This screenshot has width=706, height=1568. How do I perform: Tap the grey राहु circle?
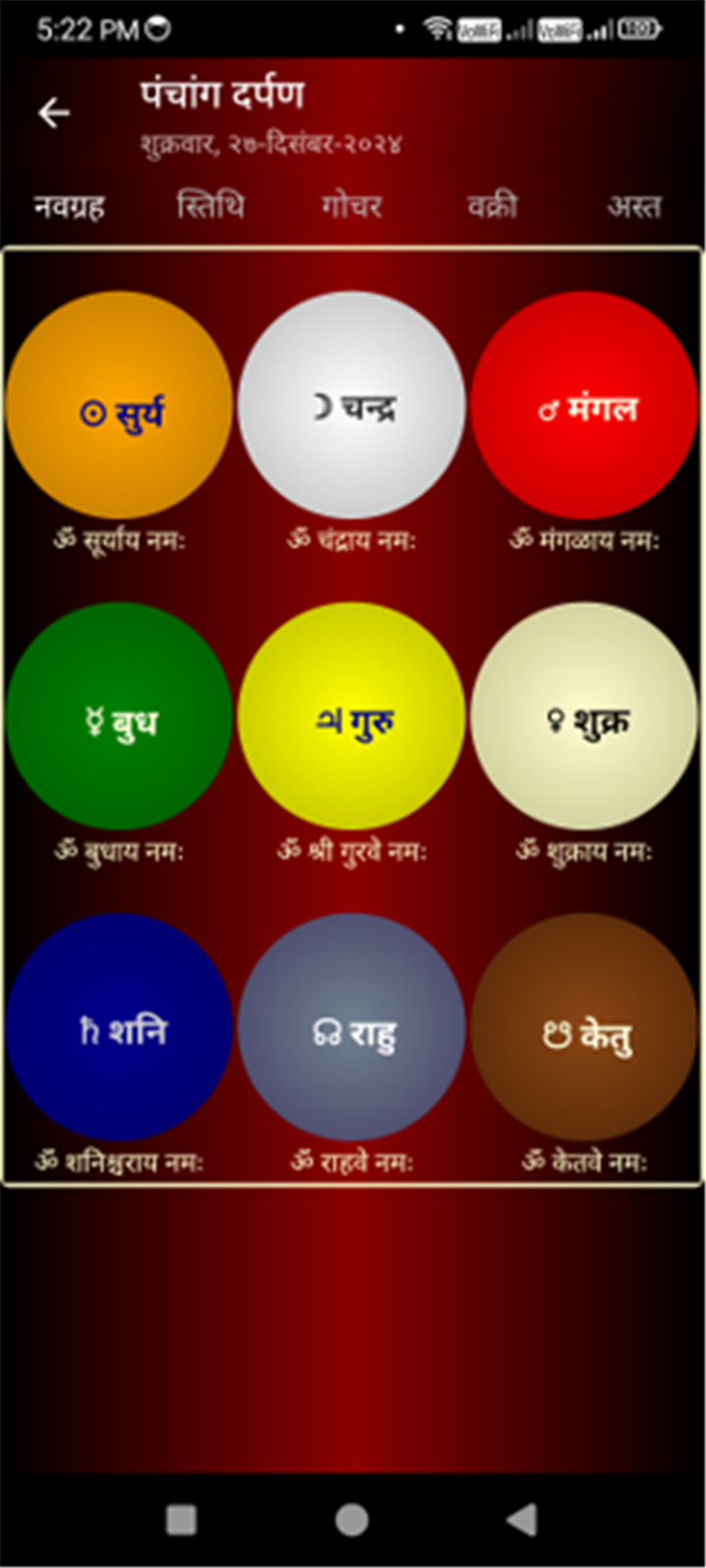point(352,1028)
